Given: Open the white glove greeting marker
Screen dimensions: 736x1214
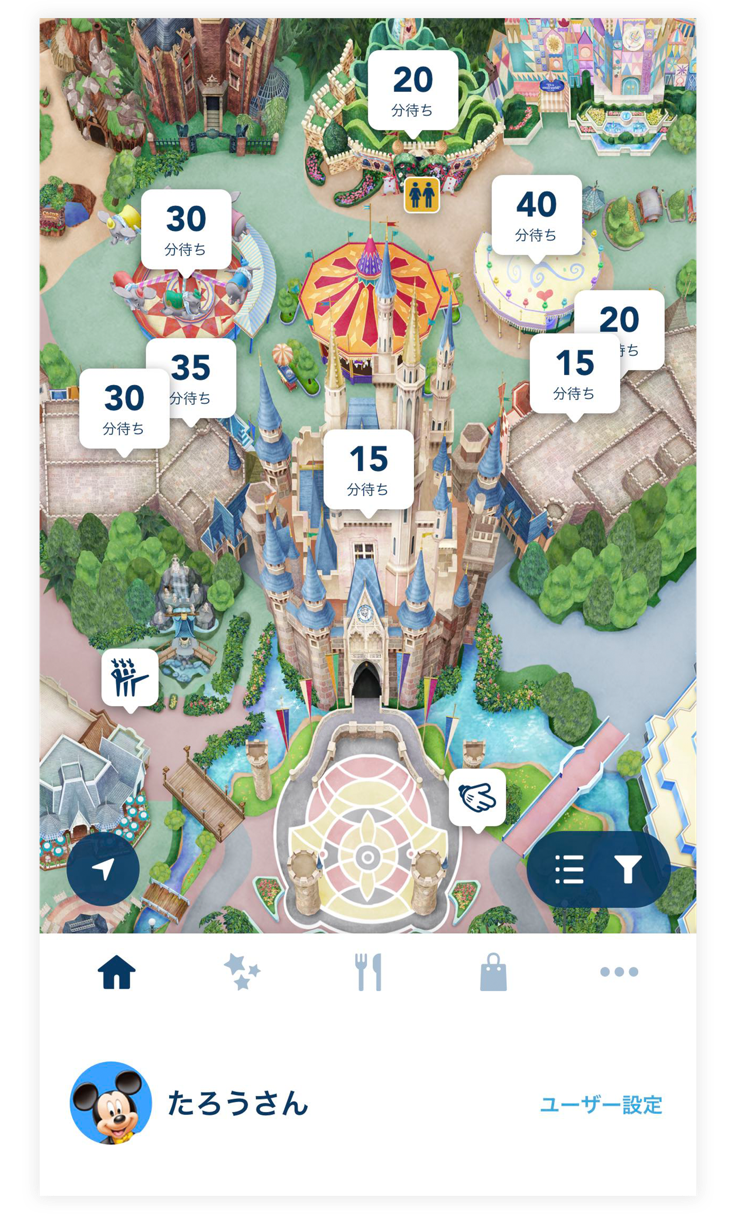Looking at the screenshot, I should click(x=477, y=796).
